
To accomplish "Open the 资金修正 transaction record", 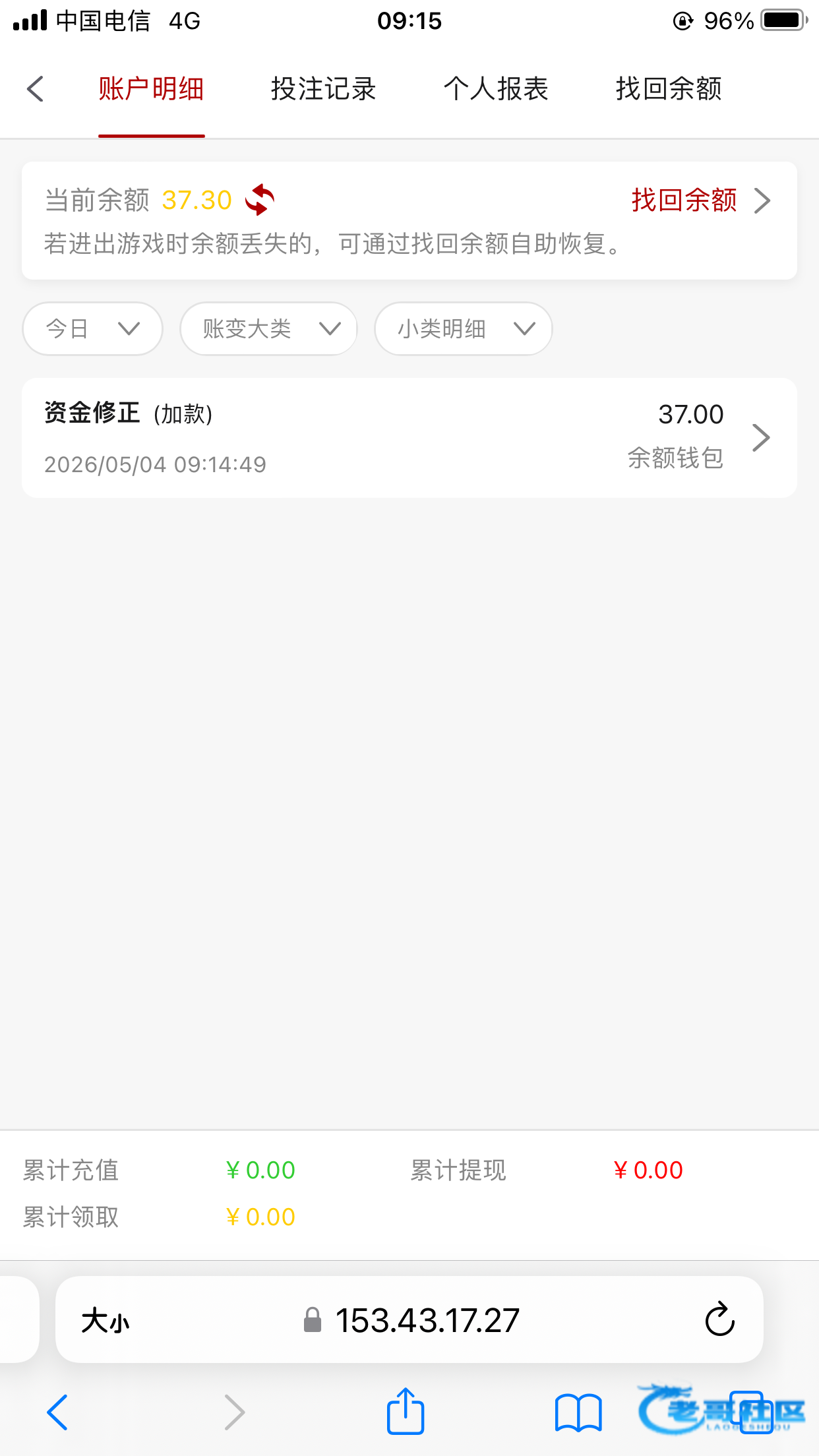I will (x=409, y=438).
